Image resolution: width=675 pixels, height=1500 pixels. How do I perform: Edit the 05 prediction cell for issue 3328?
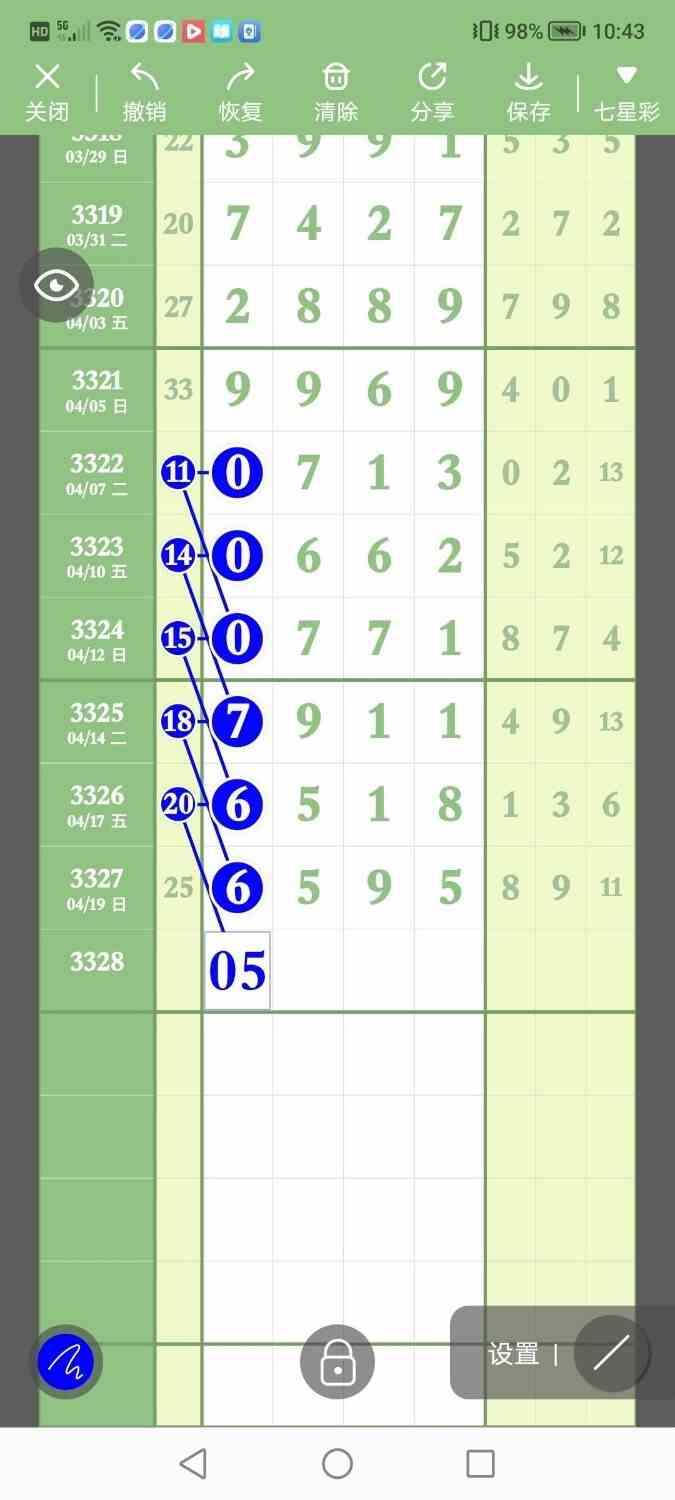(x=237, y=971)
